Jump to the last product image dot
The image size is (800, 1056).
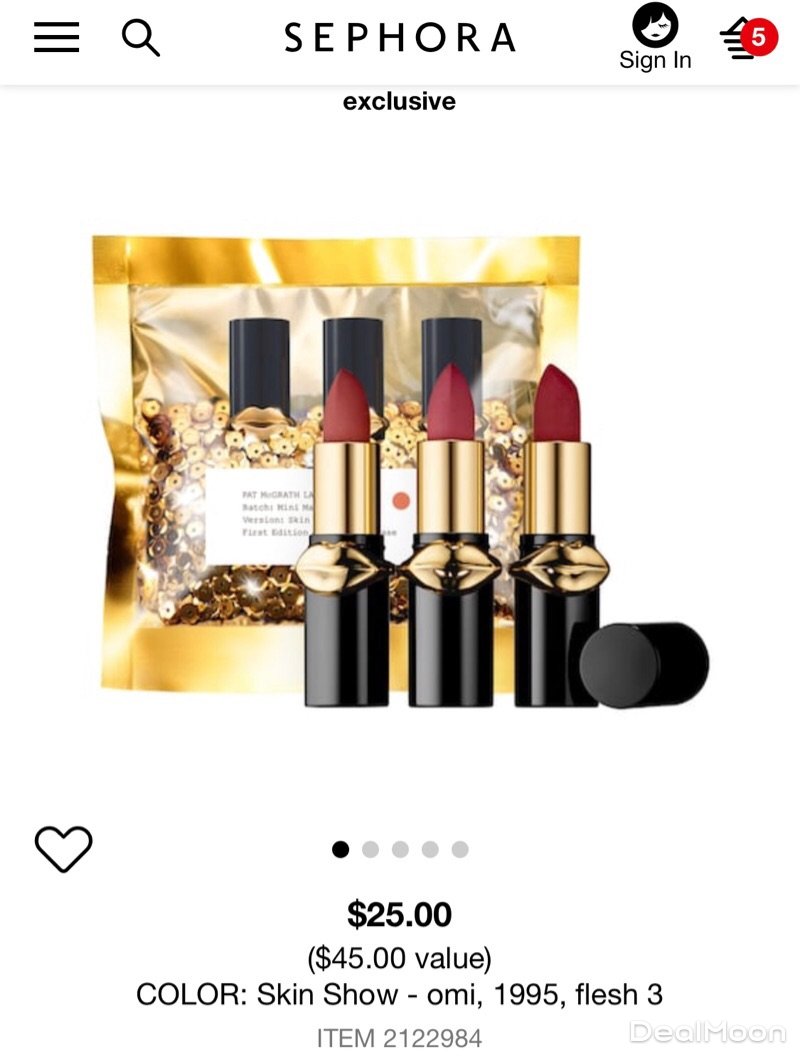coord(460,849)
